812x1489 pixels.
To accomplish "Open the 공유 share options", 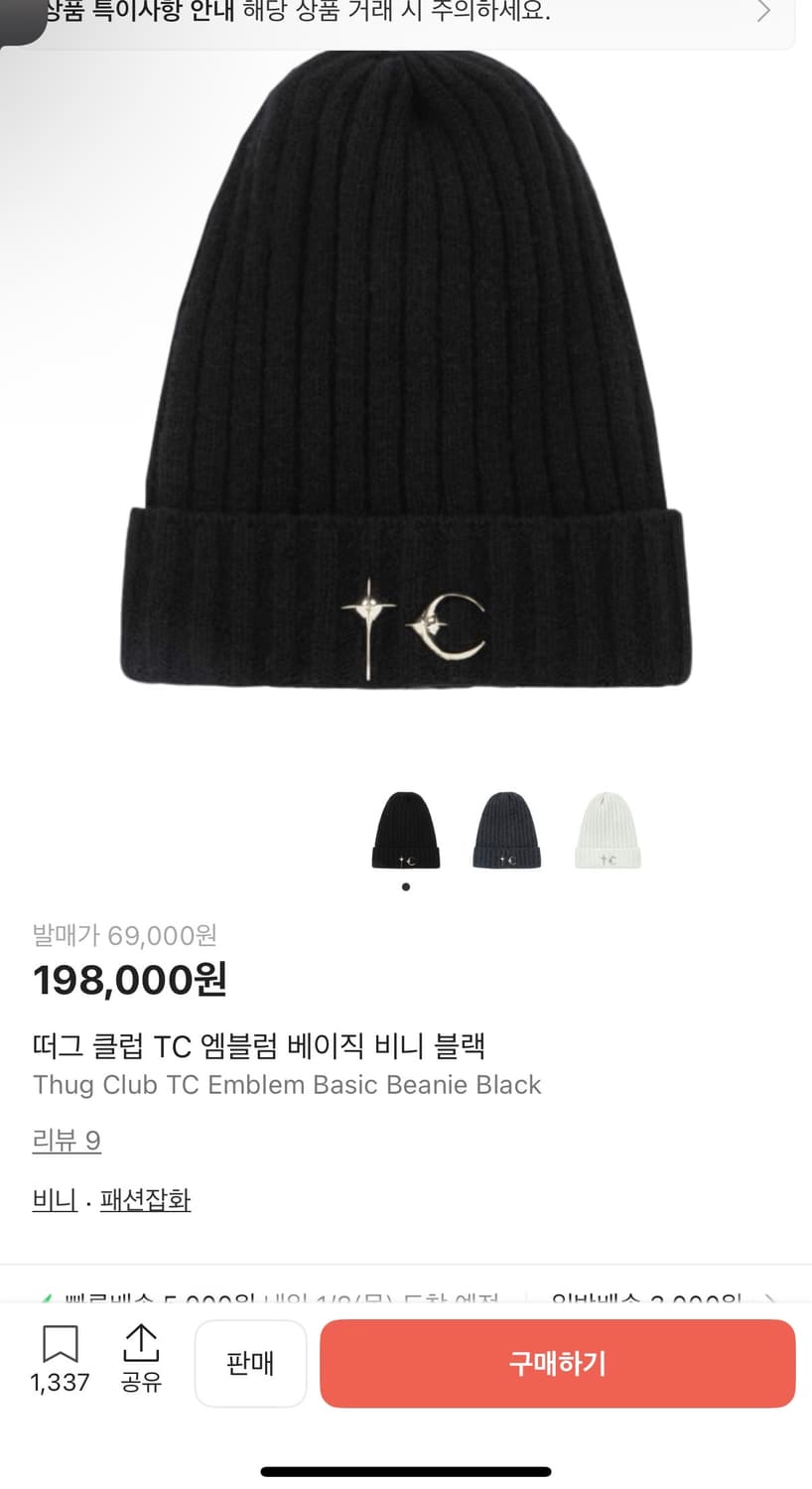I will click(142, 1361).
